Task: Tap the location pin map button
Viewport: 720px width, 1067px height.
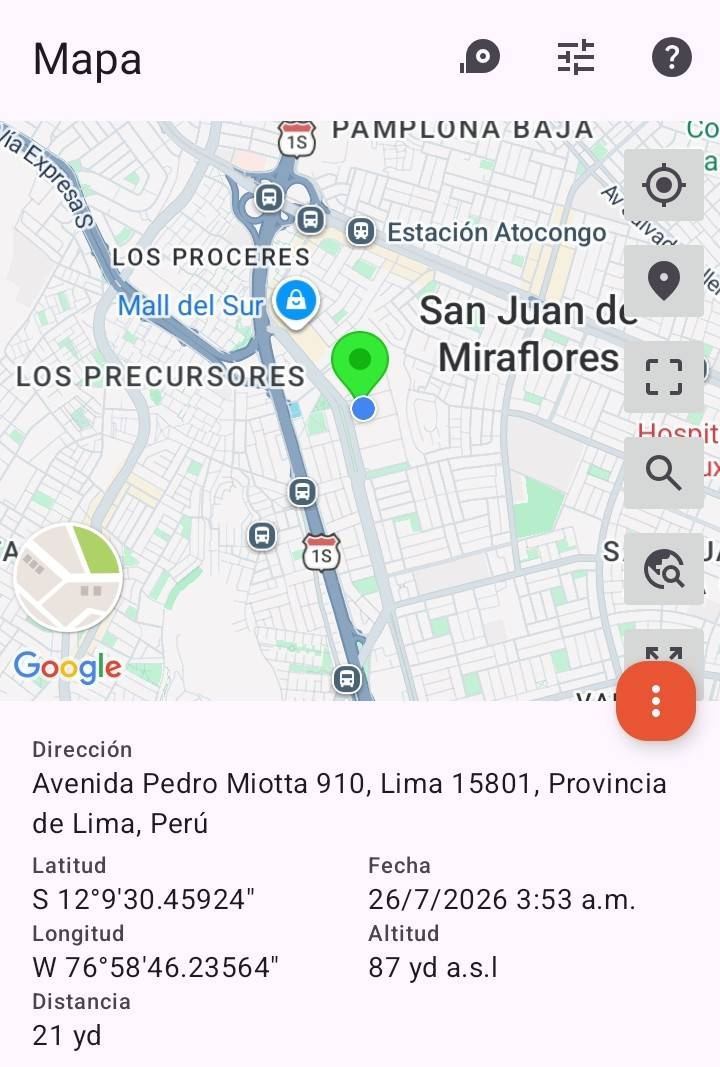Action: coord(664,280)
